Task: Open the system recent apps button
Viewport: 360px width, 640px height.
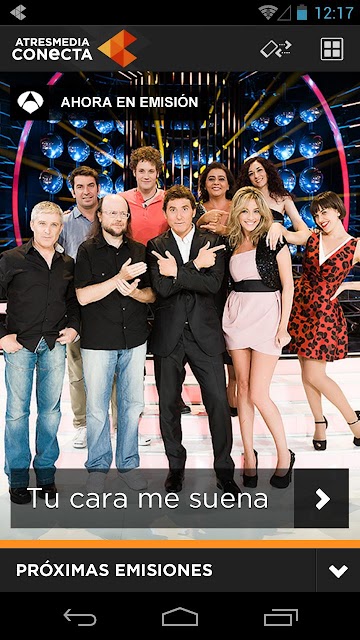Action: 281,617
